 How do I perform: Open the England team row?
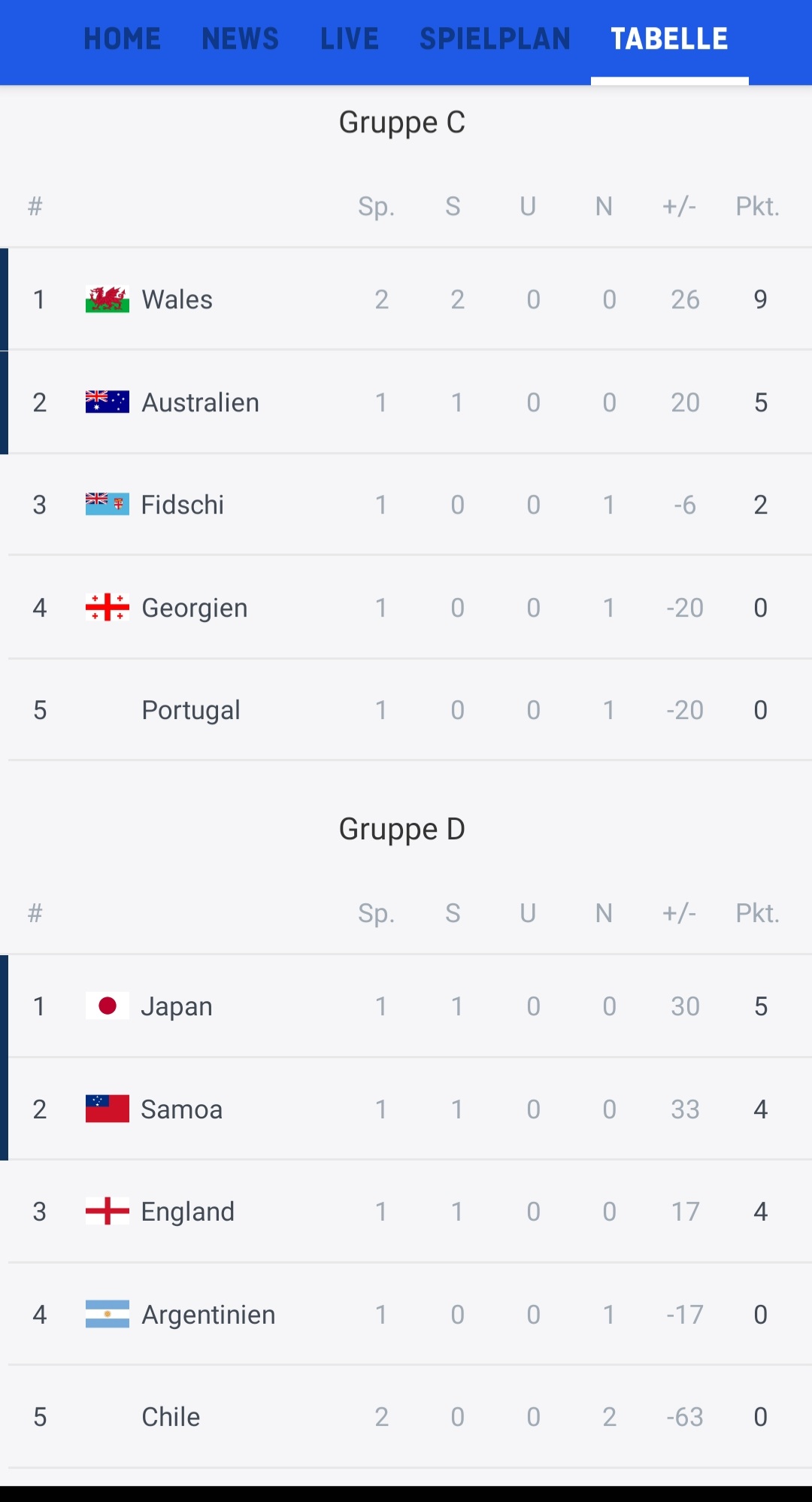[x=406, y=1212]
